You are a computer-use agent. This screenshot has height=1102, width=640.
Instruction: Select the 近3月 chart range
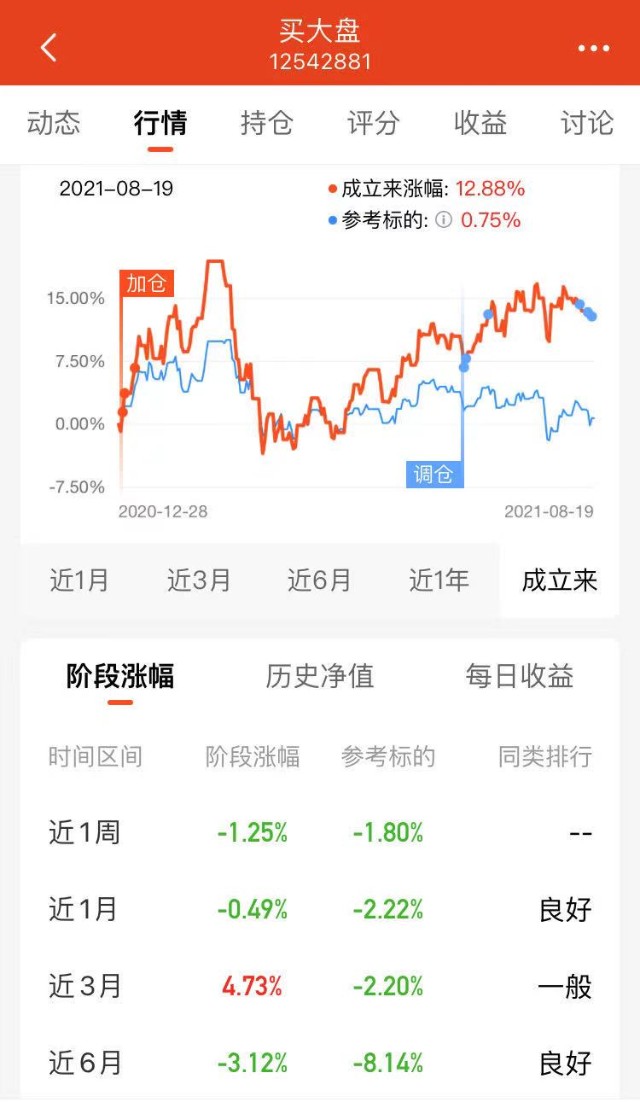pos(200,581)
